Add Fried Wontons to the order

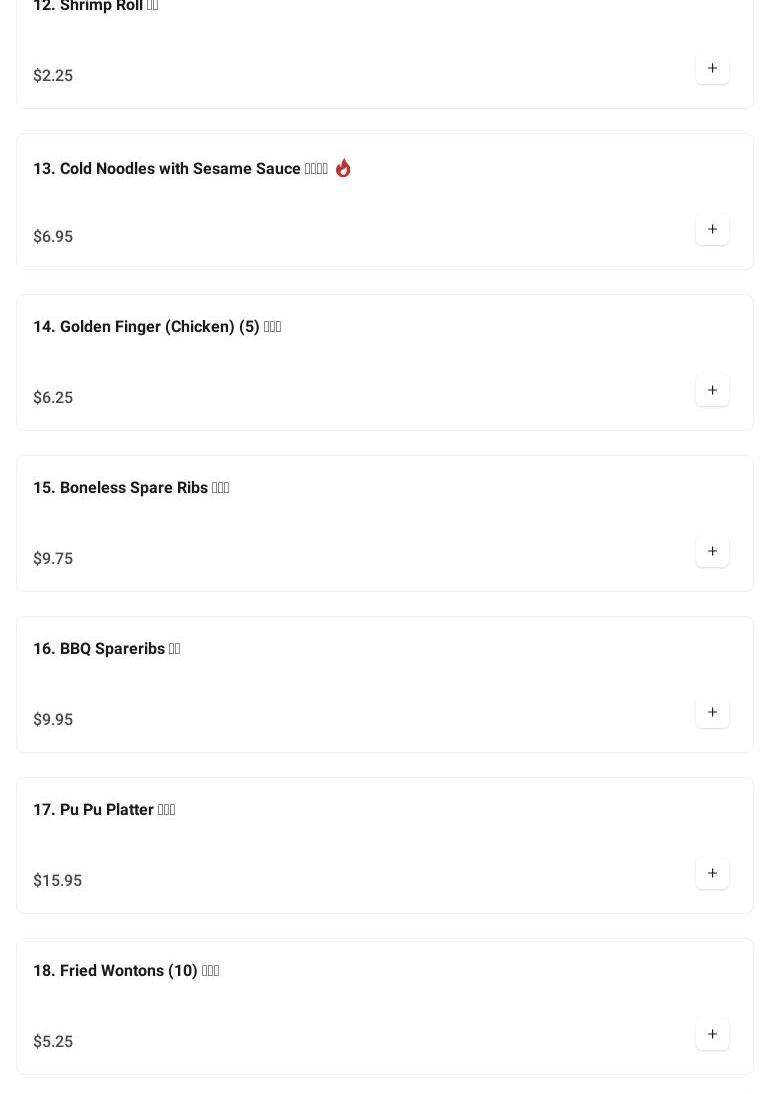coord(712,1035)
